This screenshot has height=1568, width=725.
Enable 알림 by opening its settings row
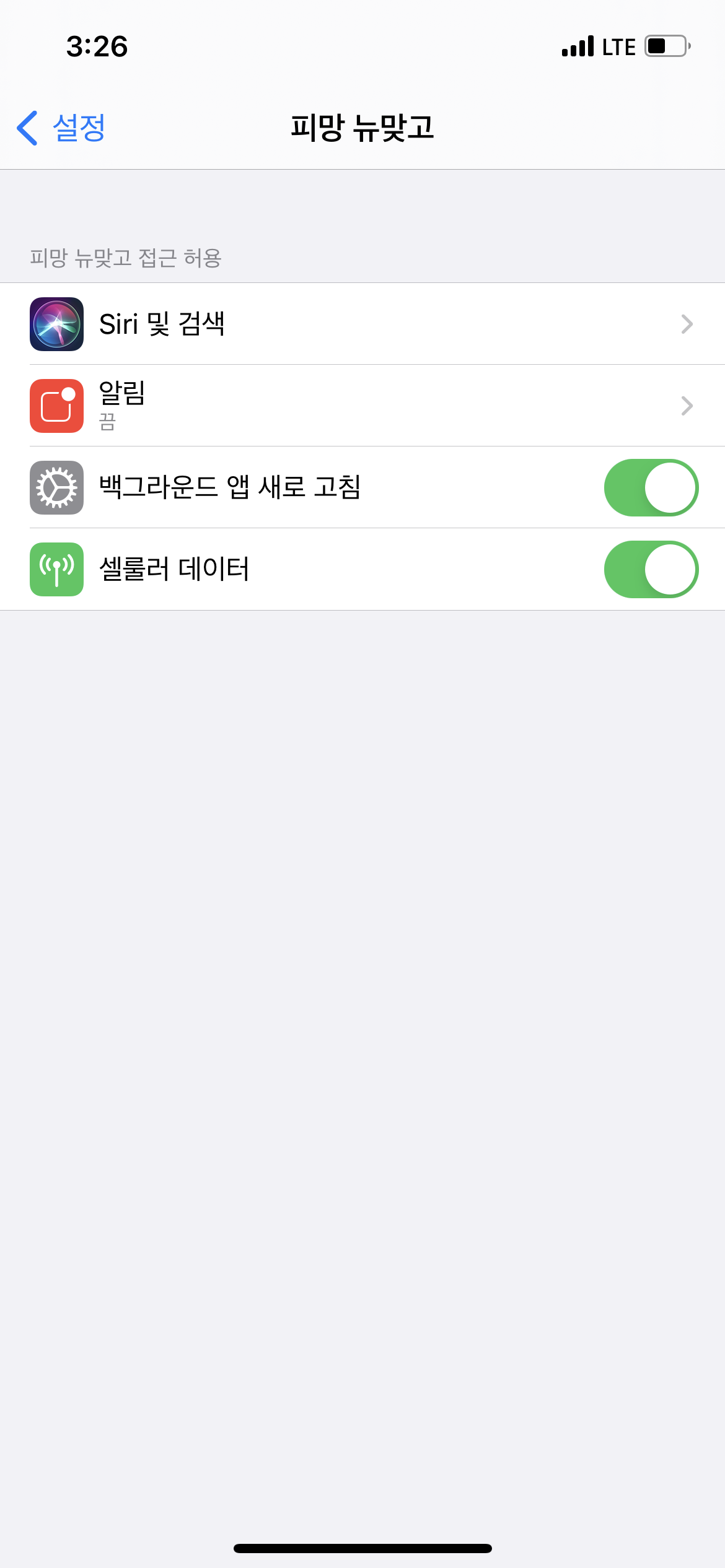pyautogui.click(x=362, y=406)
